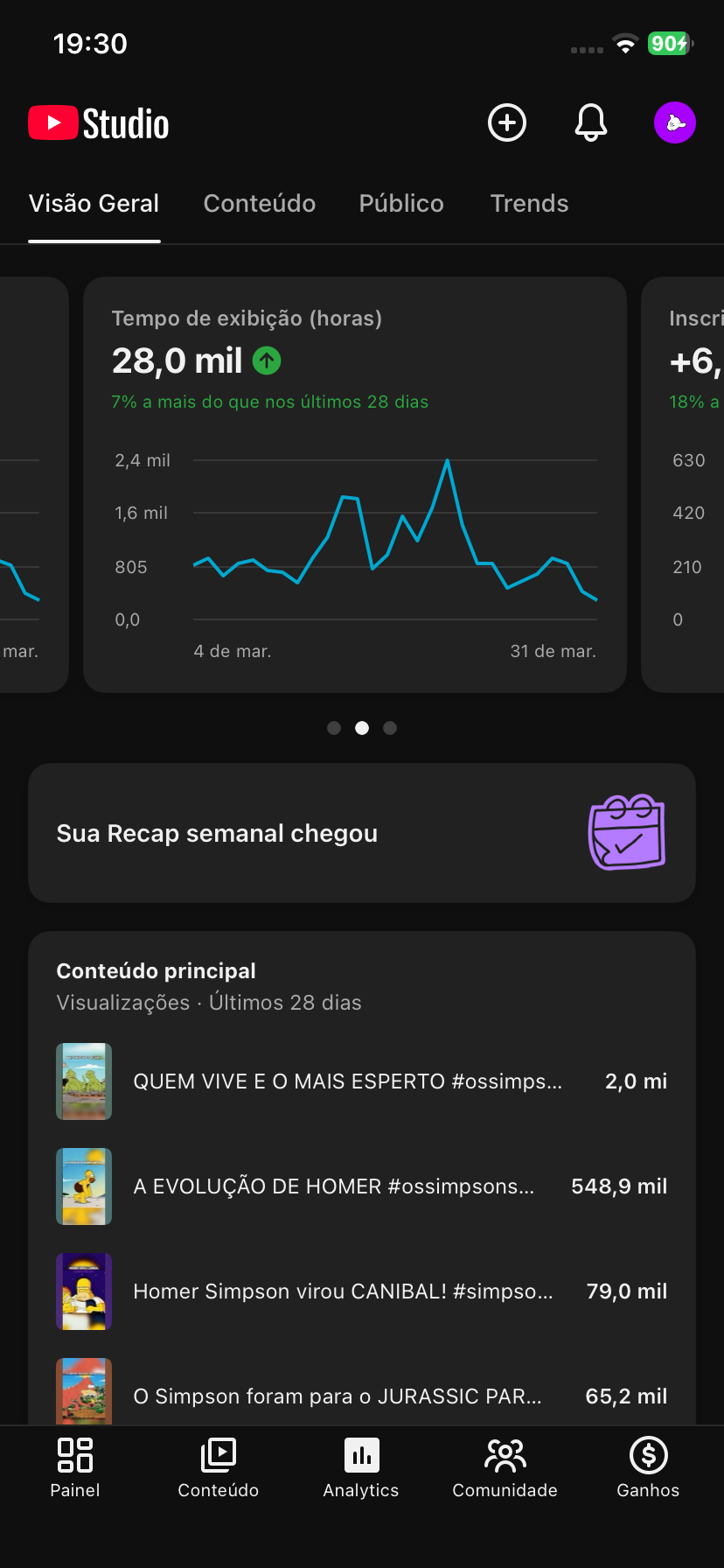Open Homer Simpson virou CANIBAL video
The width and height of the screenshot is (724, 1568).
point(343,1291)
